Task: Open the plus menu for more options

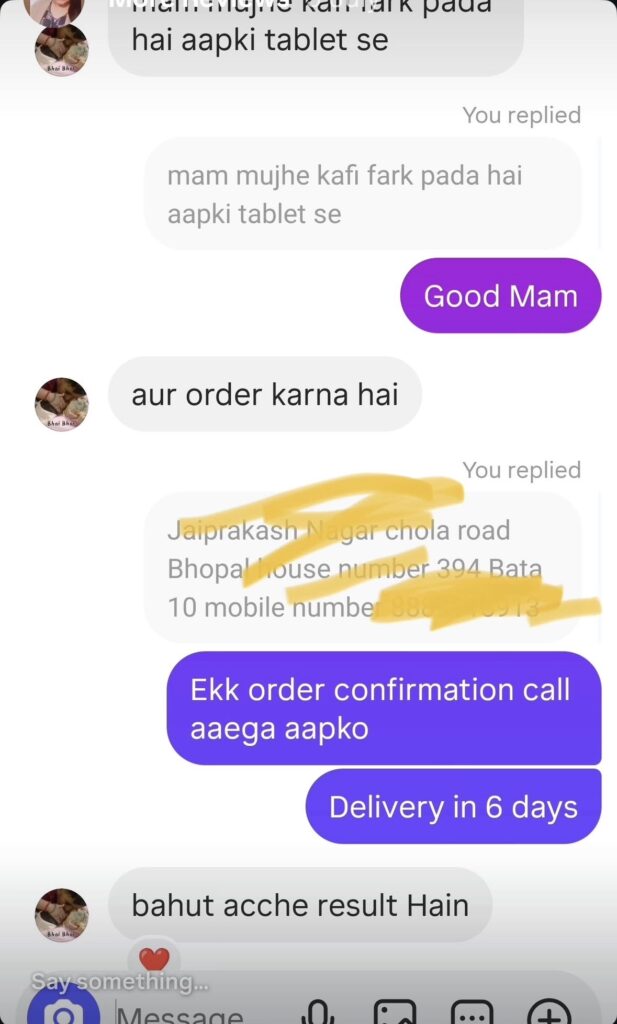Action: tap(549, 1013)
